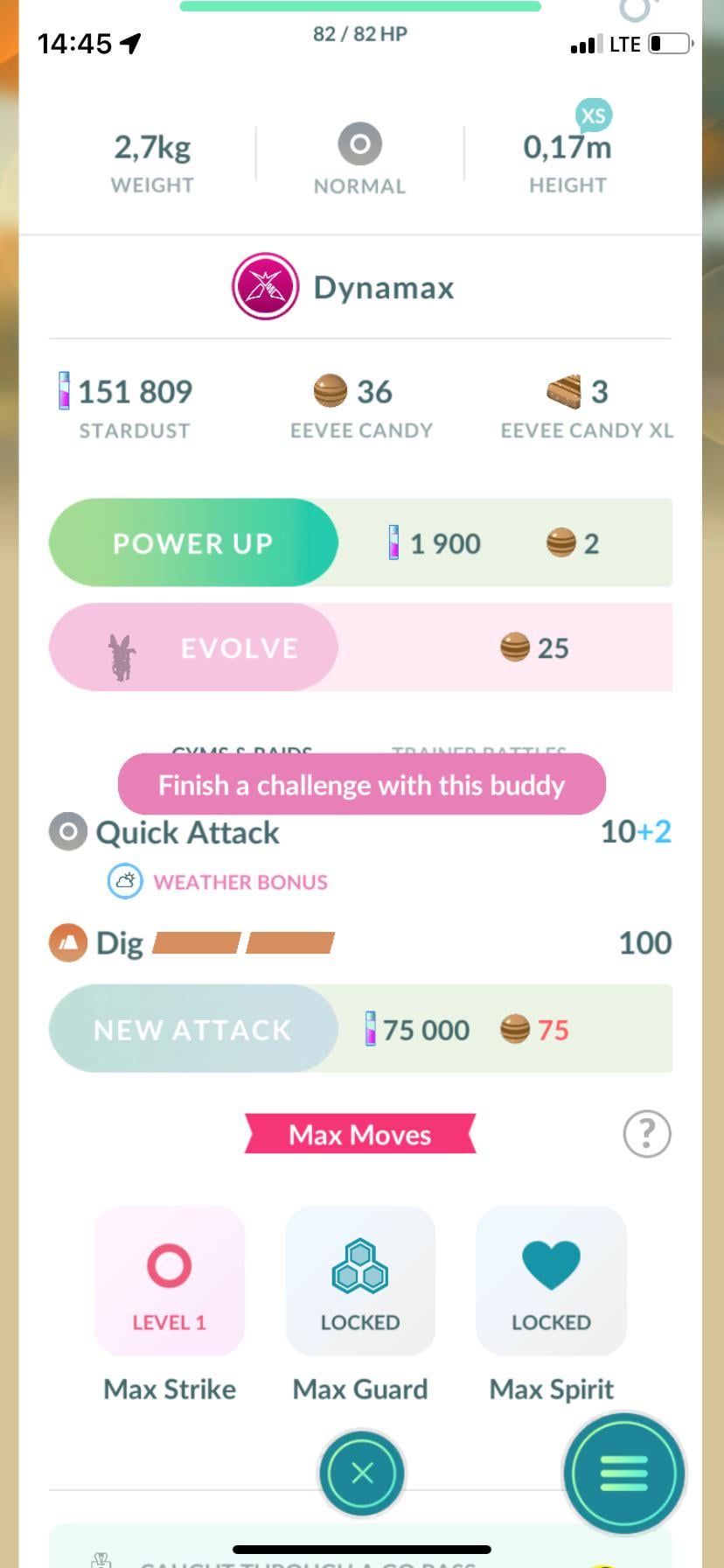
Task: Tap the Dynamax badge icon
Action: click(265, 287)
